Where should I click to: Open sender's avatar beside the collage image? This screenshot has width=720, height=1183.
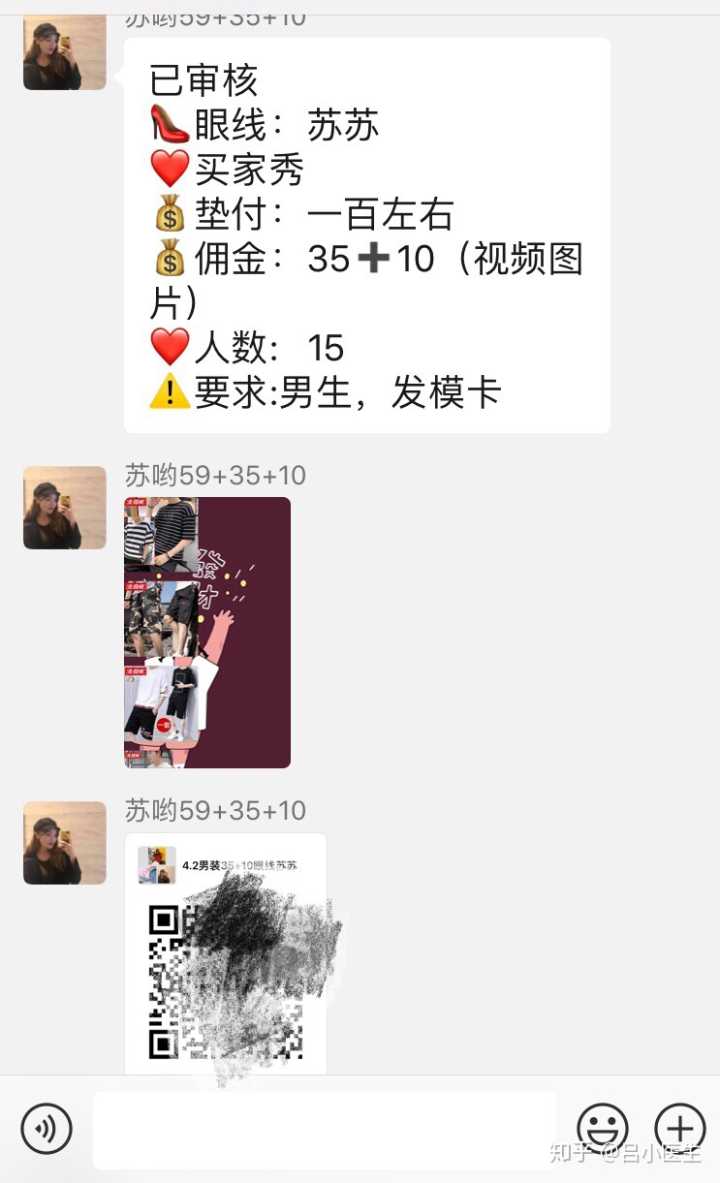pyautogui.click(x=65, y=507)
